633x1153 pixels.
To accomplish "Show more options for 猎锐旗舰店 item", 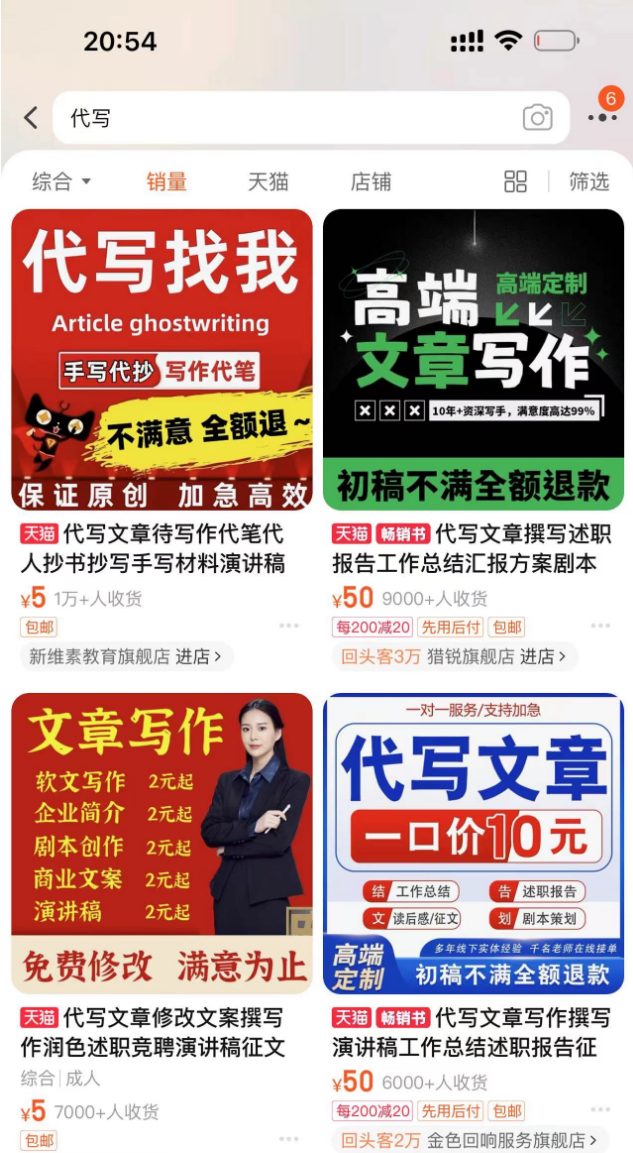I will pyautogui.click(x=600, y=626).
